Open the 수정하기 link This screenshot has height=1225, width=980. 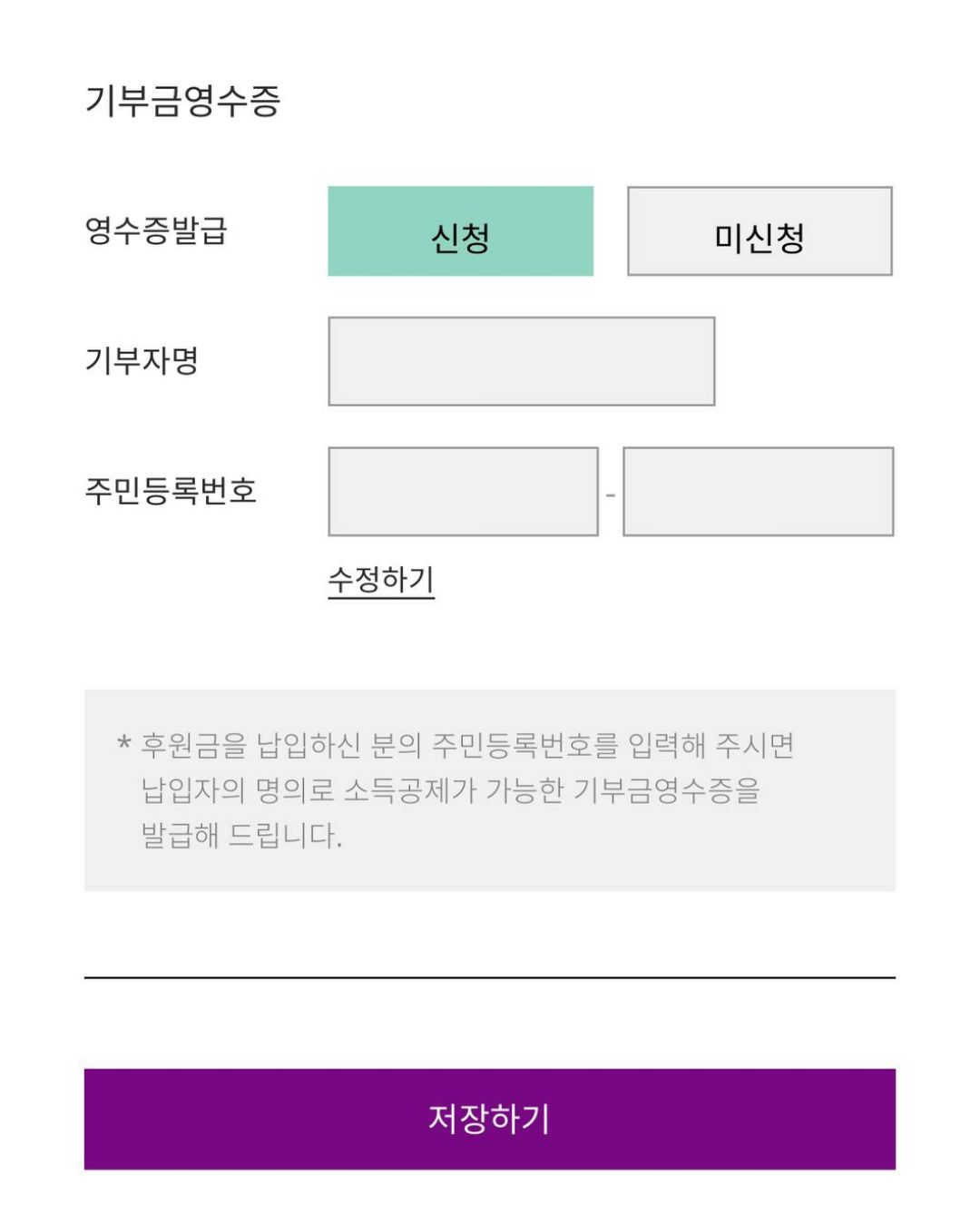tap(381, 579)
